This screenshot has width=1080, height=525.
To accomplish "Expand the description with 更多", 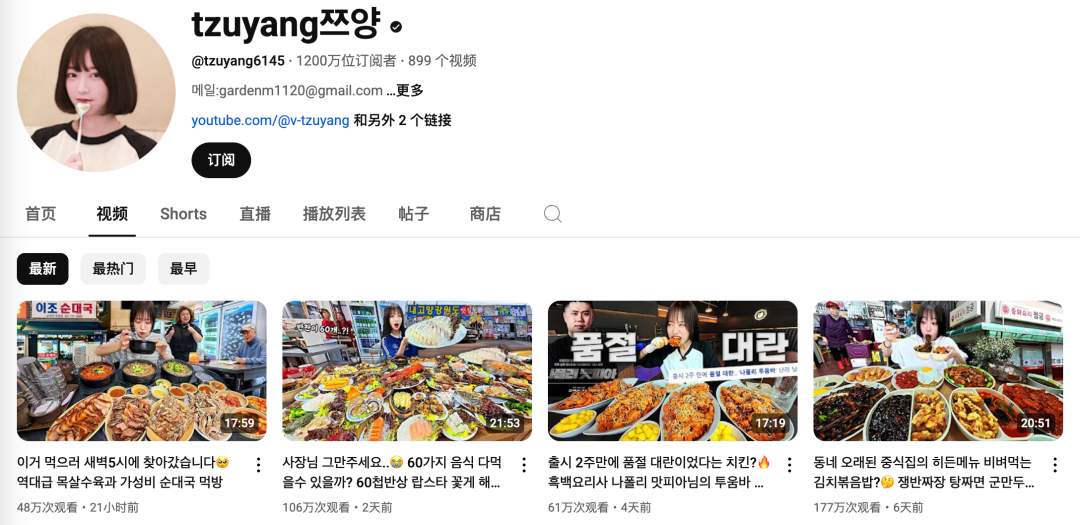I will click(x=409, y=90).
